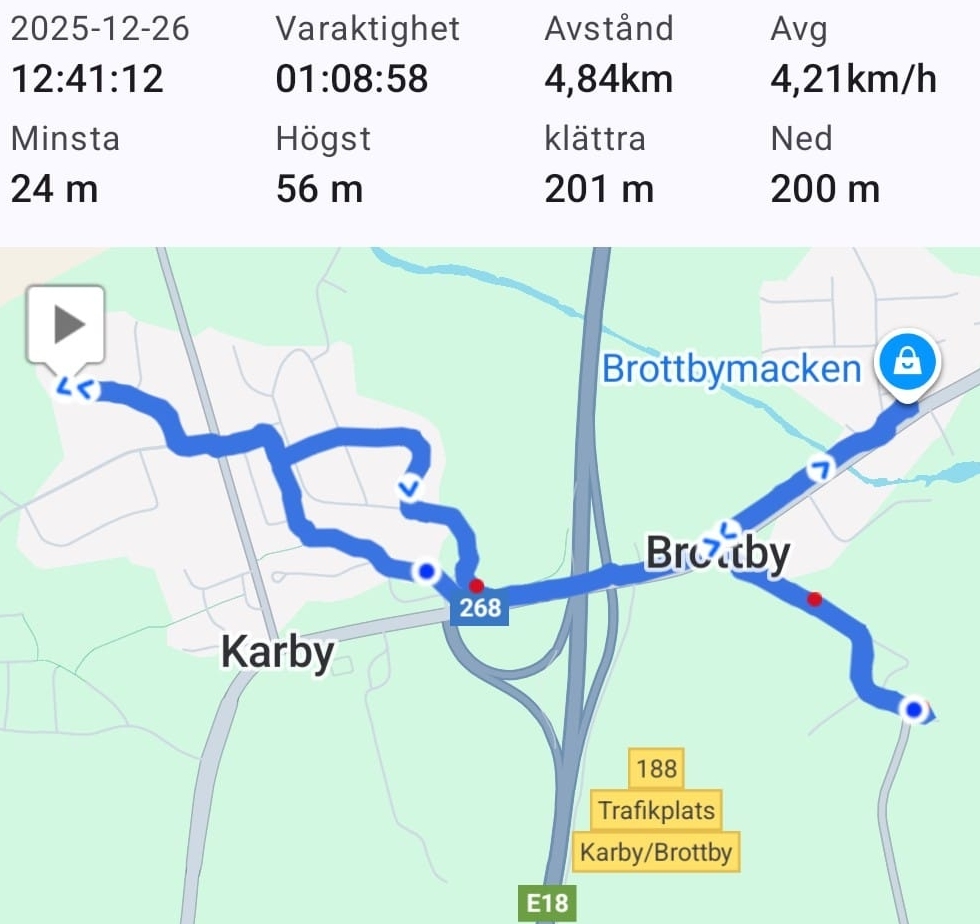Tap the play marker at the route start
The image size is (980, 924).
66,325
